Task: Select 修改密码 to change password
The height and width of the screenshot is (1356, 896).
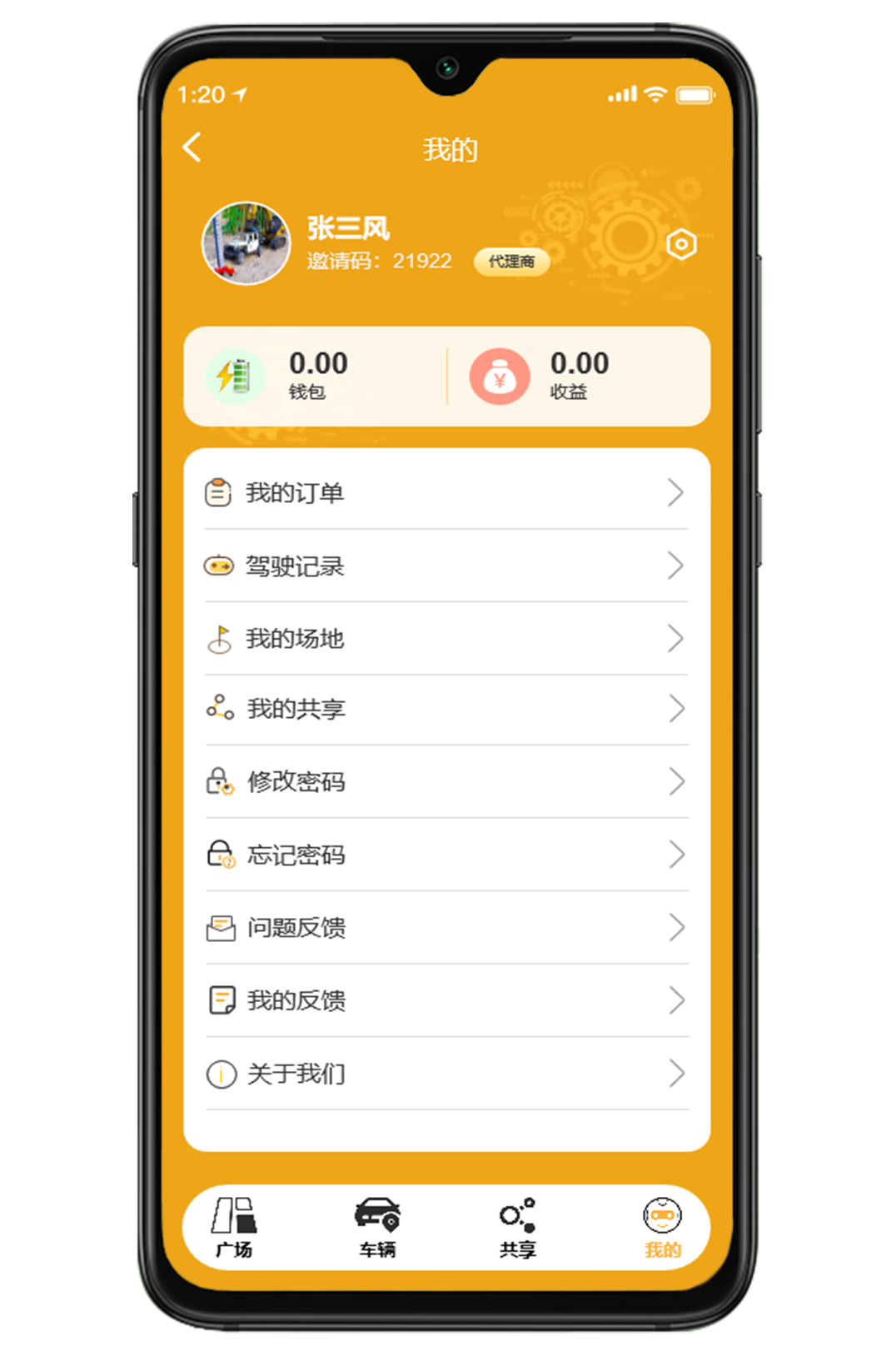Action: [446, 781]
